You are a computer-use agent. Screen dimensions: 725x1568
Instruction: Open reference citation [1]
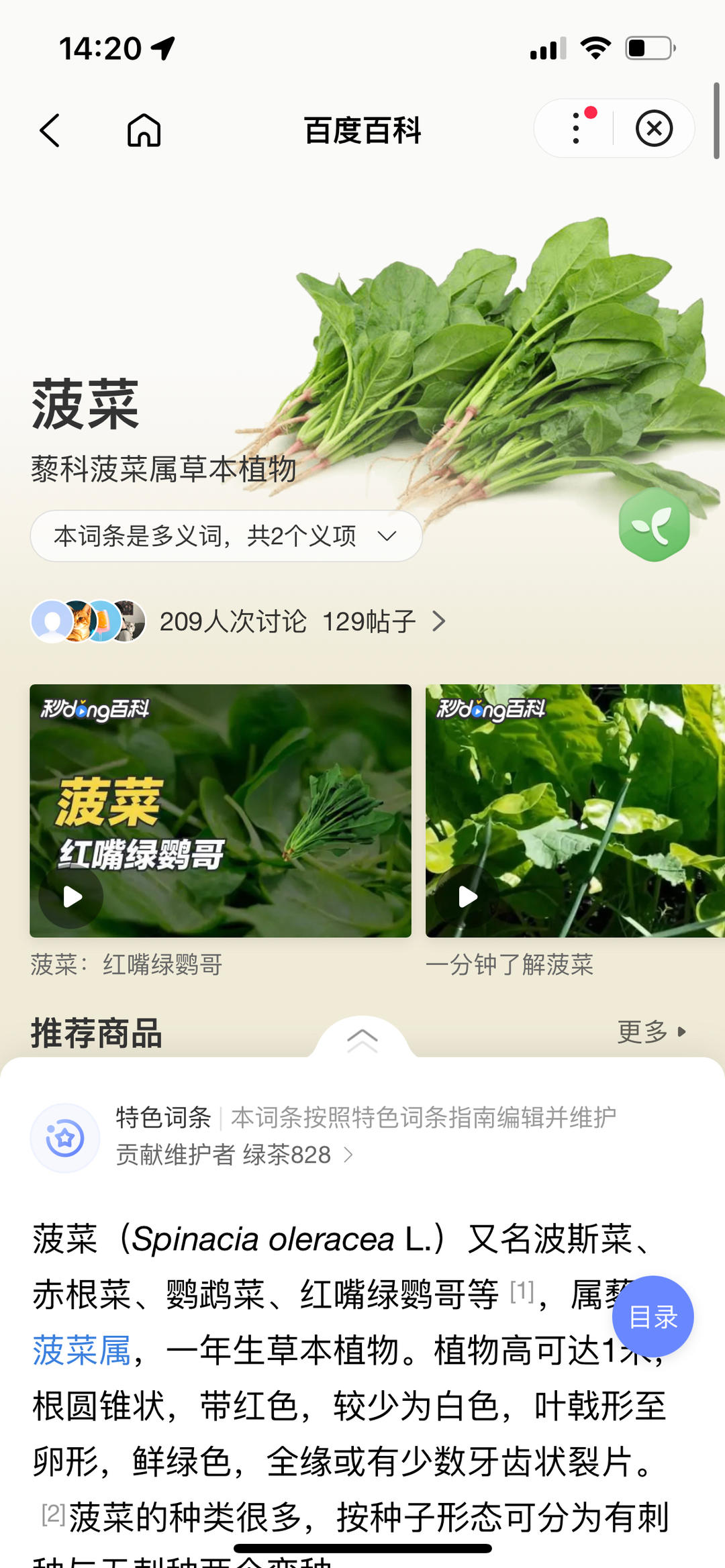[522, 1290]
